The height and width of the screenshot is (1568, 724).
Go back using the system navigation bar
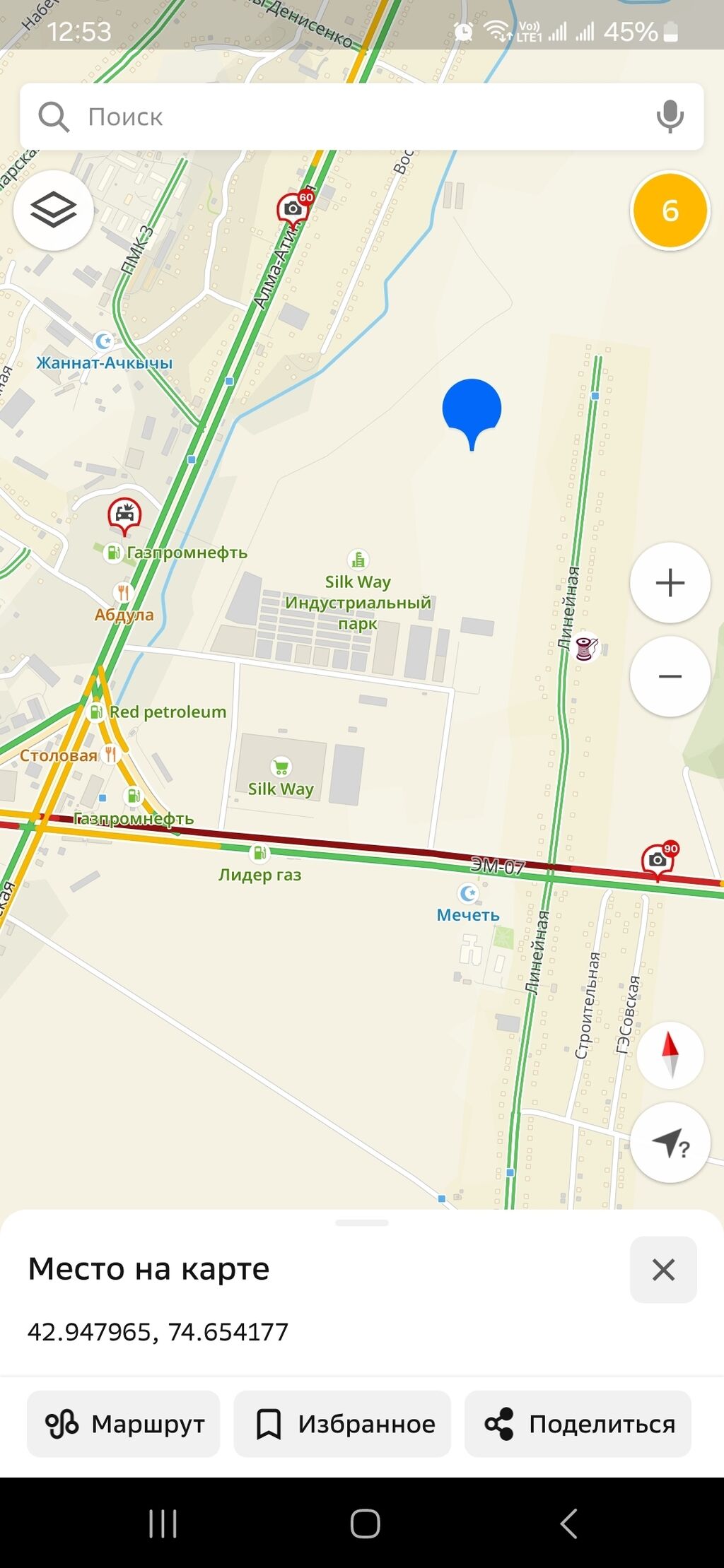(568, 1523)
